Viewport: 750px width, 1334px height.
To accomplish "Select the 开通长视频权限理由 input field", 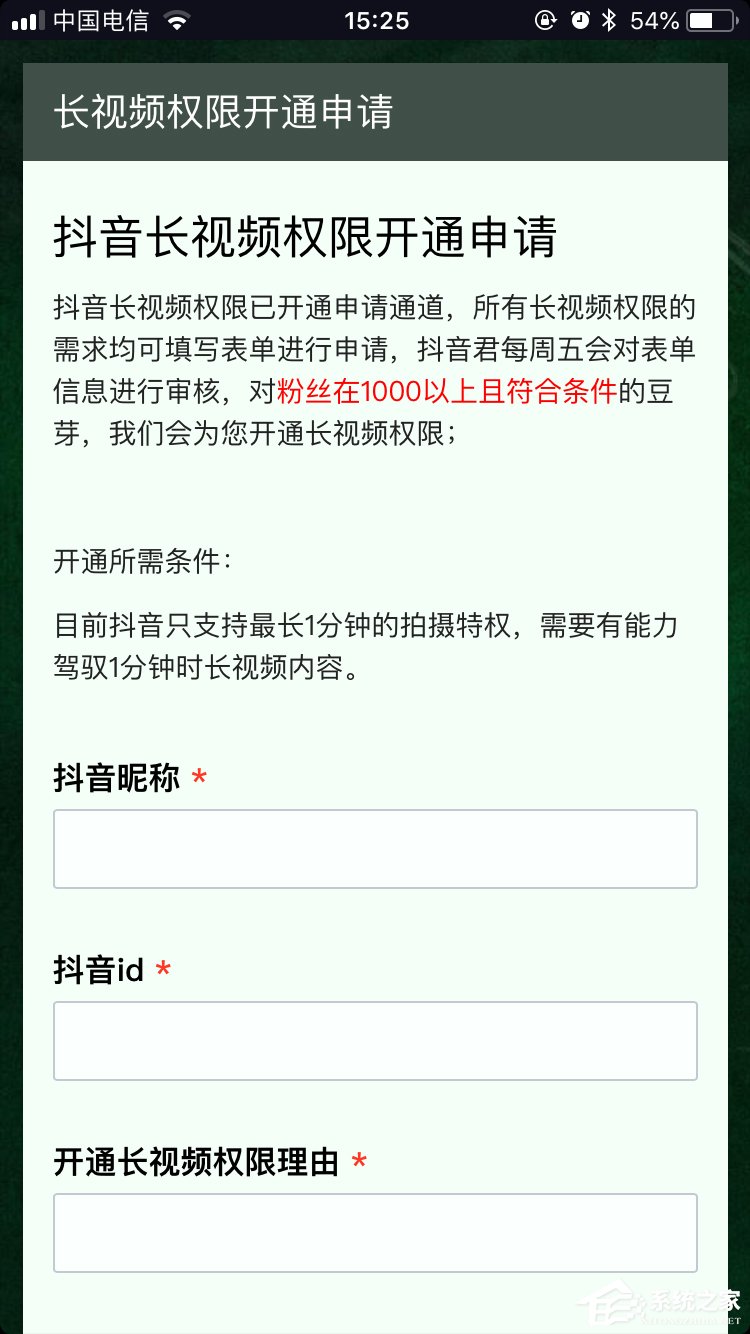I will (375, 1232).
